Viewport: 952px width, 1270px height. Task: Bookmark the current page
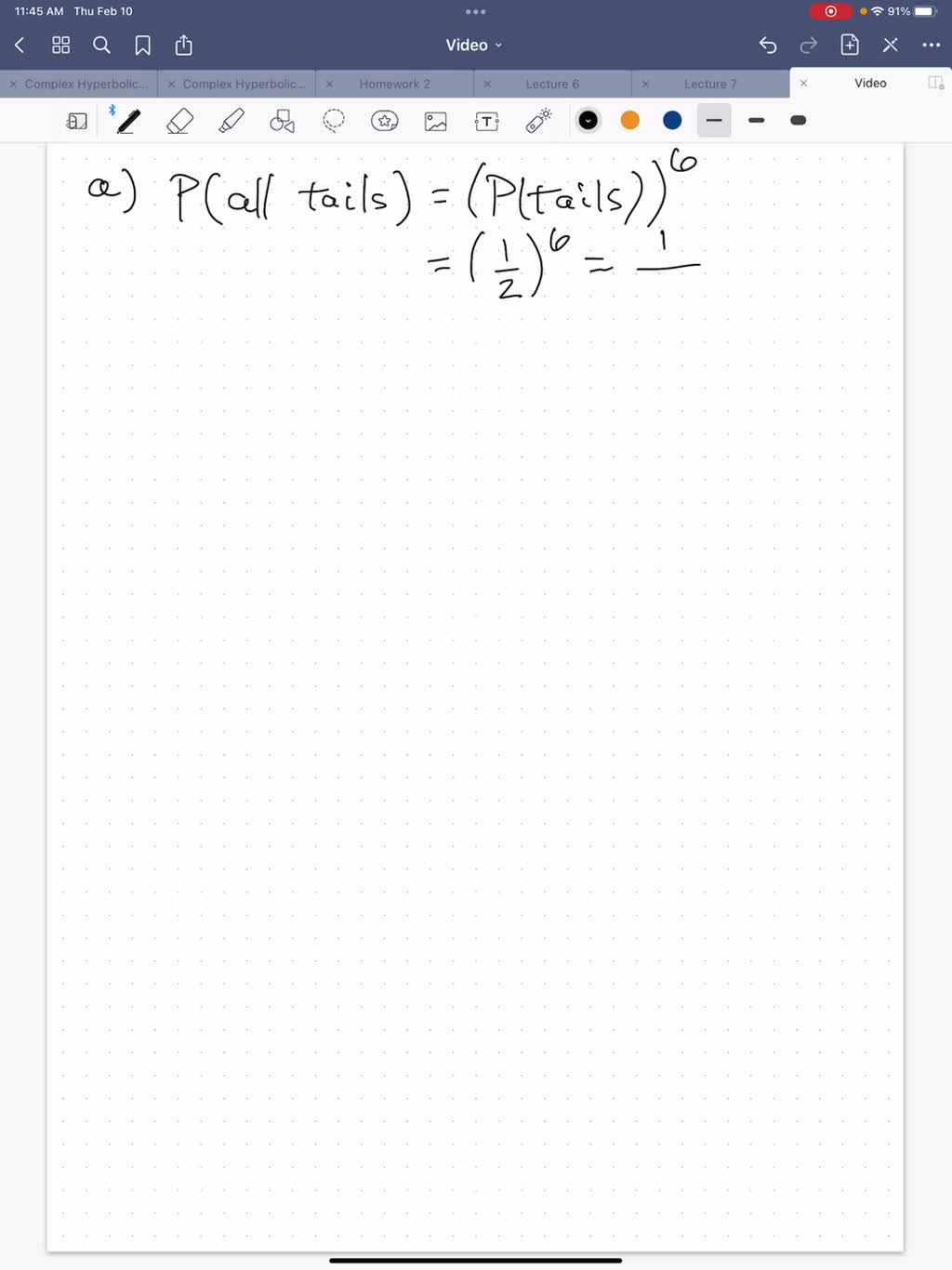click(x=143, y=45)
